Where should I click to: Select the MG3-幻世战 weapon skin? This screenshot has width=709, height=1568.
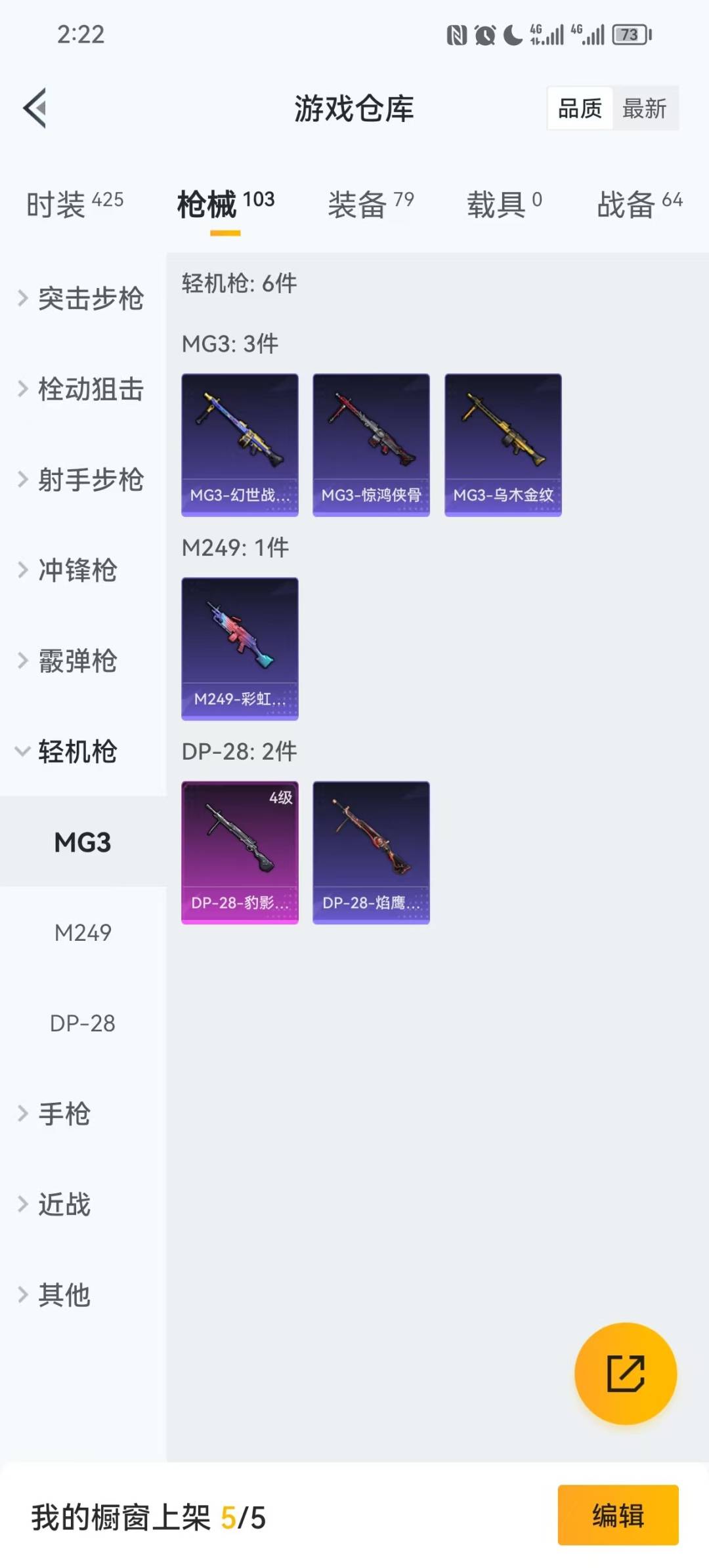pyautogui.click(x=240, y=445)
